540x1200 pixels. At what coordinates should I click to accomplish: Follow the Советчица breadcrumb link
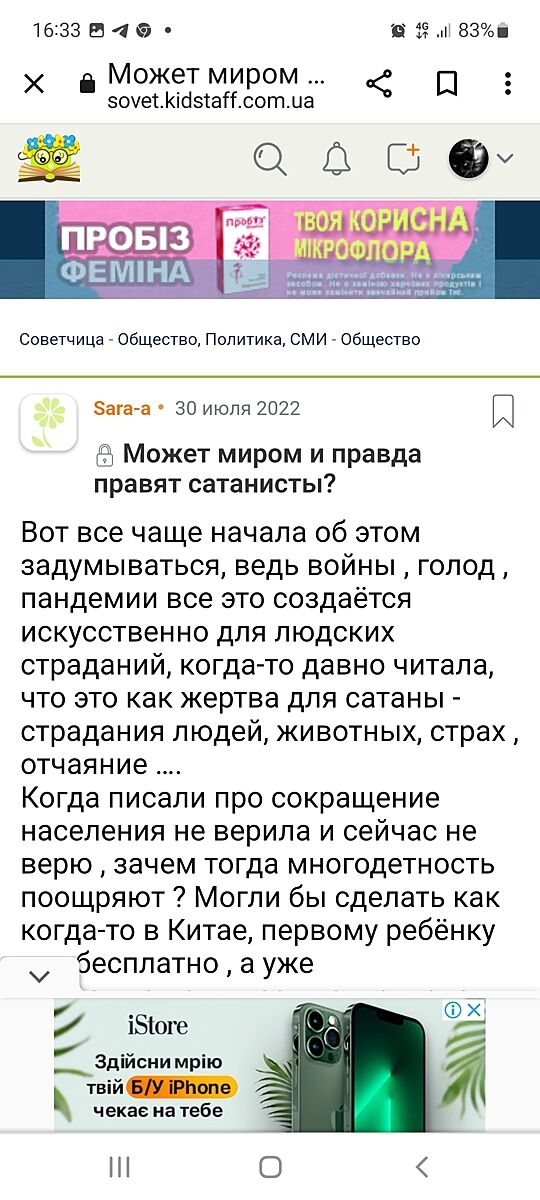click(61, 339)
